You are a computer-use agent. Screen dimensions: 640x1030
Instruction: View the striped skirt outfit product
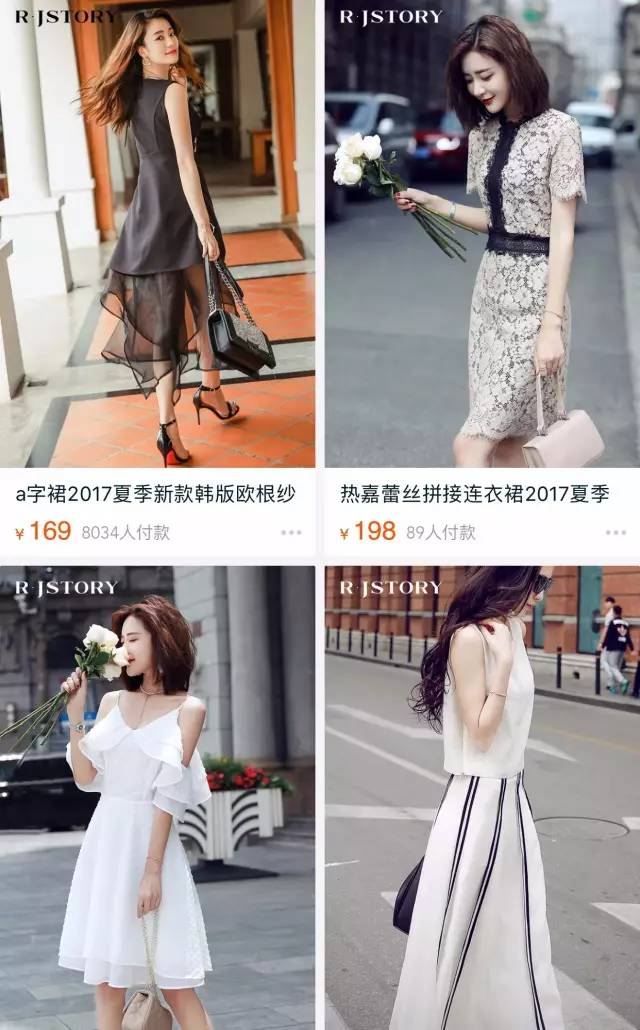482,798
